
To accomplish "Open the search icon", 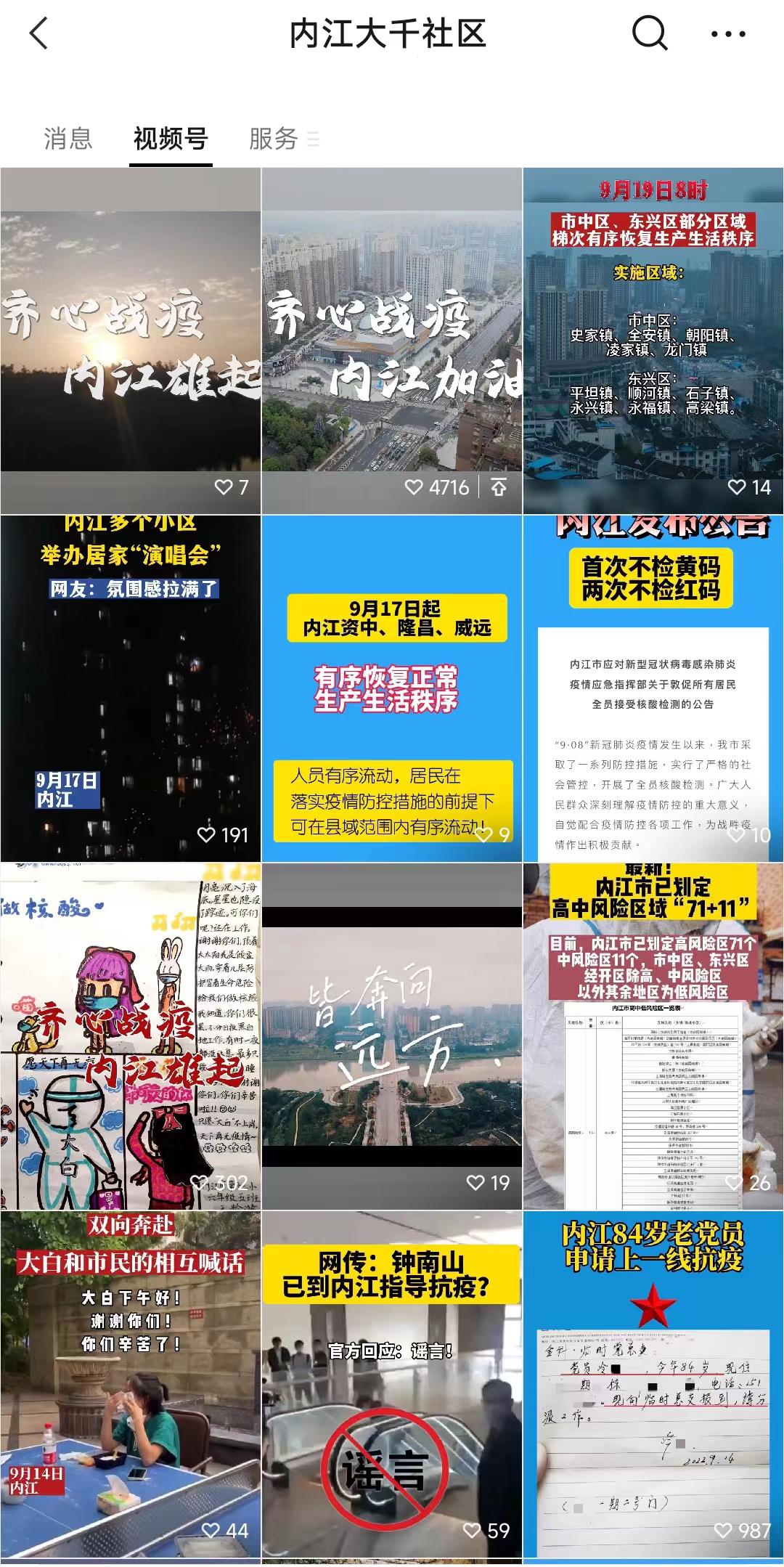I will pos(649,33).
